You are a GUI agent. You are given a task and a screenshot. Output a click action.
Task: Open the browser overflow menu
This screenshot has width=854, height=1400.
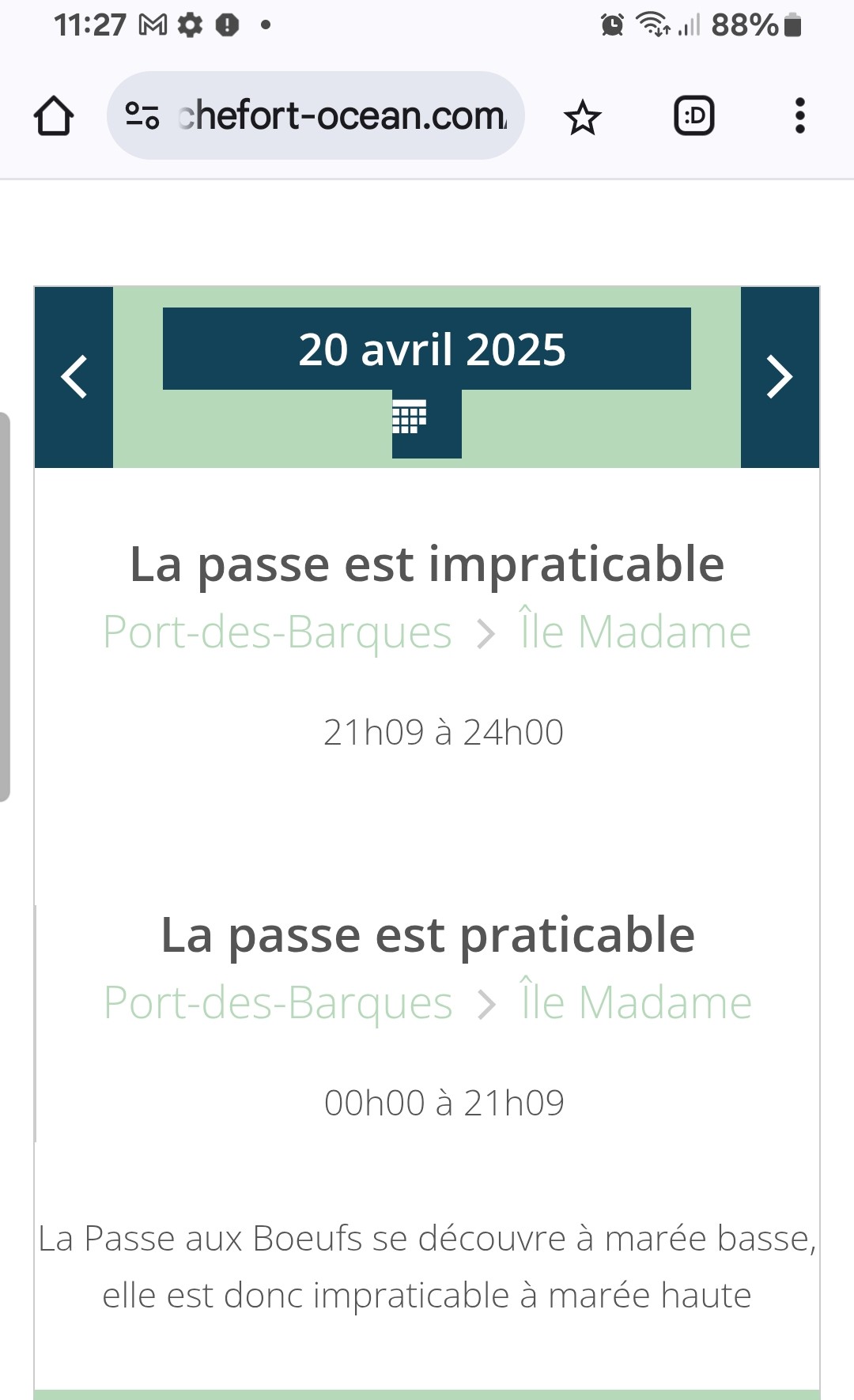pyautogui.click(x=799, y=116)
